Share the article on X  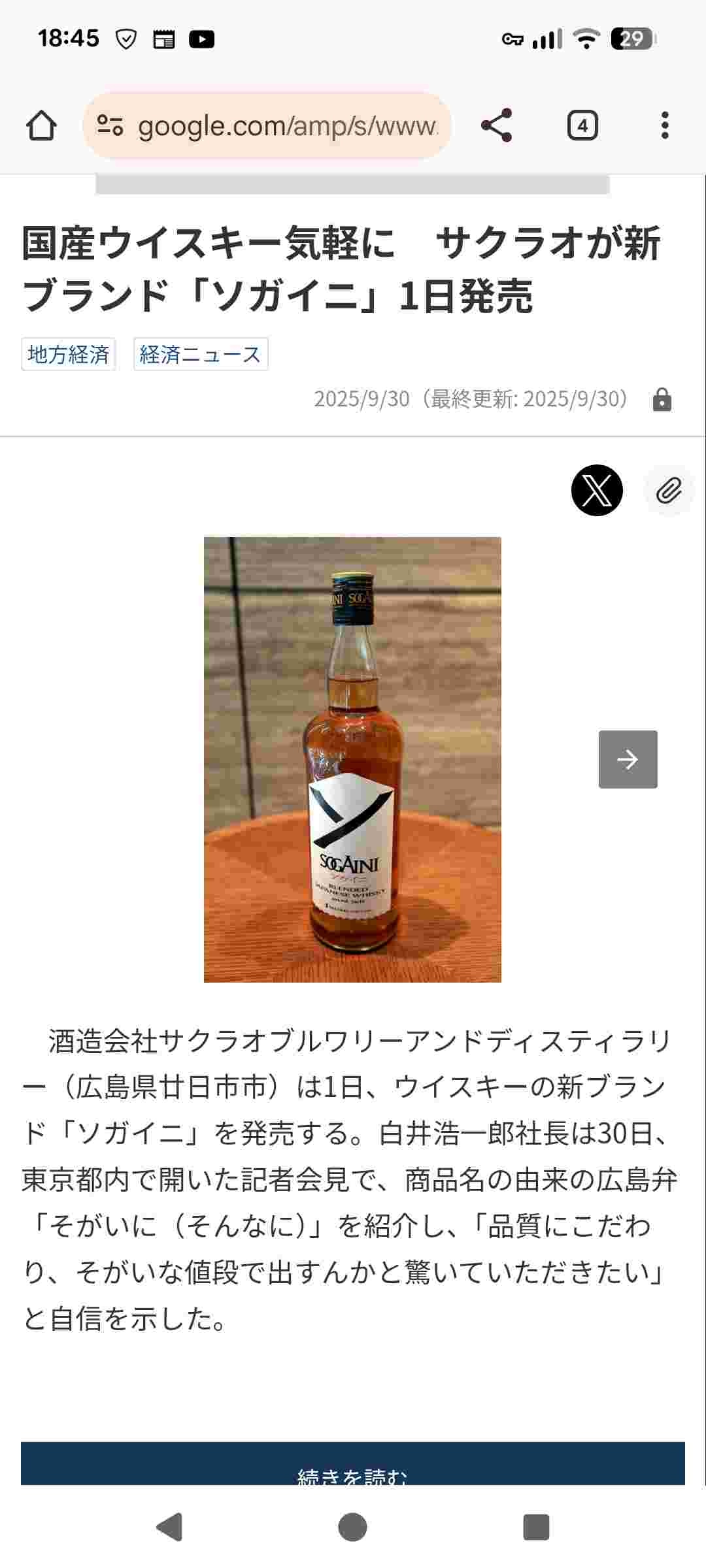pos(596,490)
